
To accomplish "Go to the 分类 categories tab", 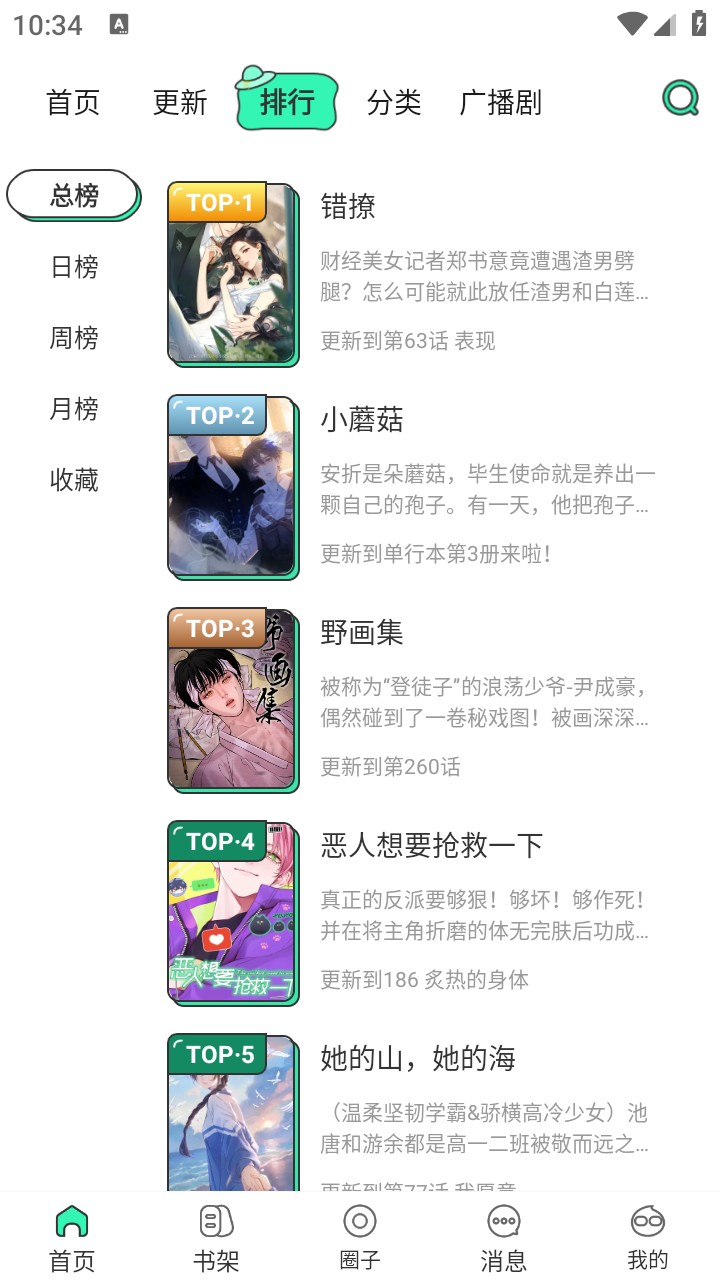I will click(x=393, y=102).
